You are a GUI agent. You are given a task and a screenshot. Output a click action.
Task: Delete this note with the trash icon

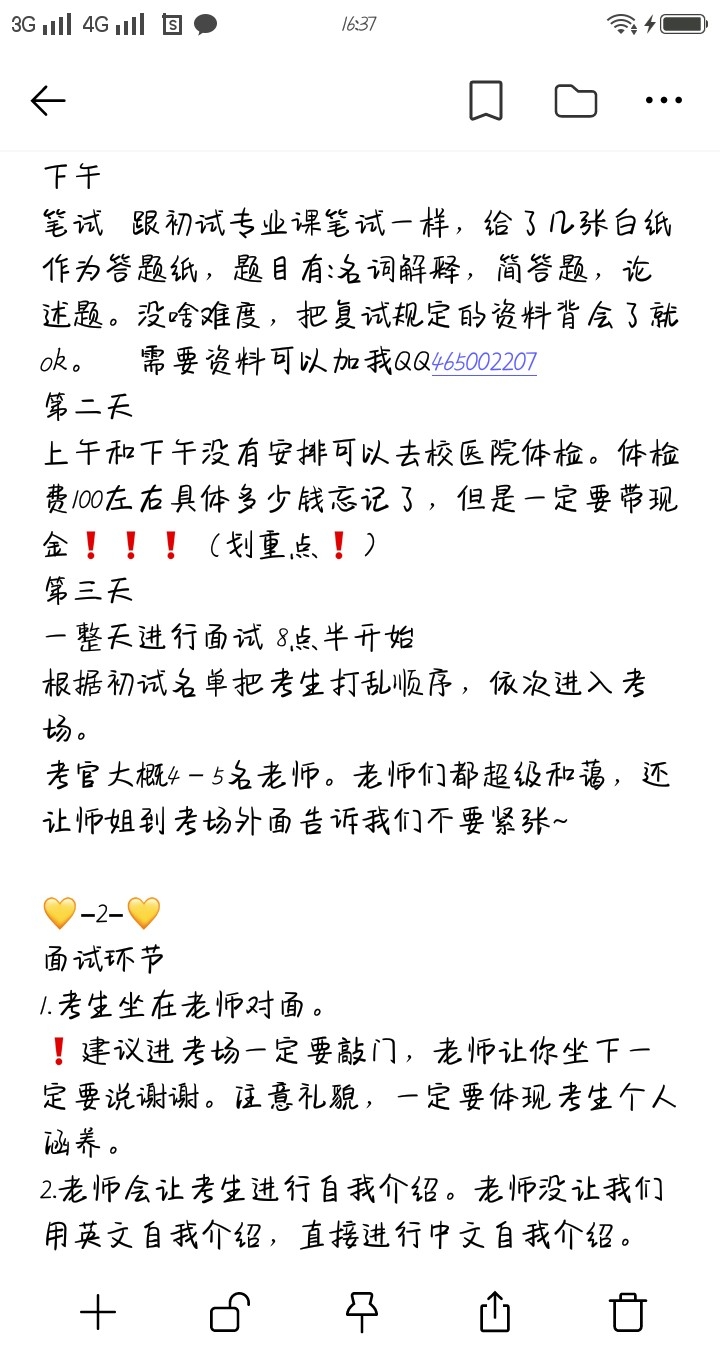point(627,1311)
